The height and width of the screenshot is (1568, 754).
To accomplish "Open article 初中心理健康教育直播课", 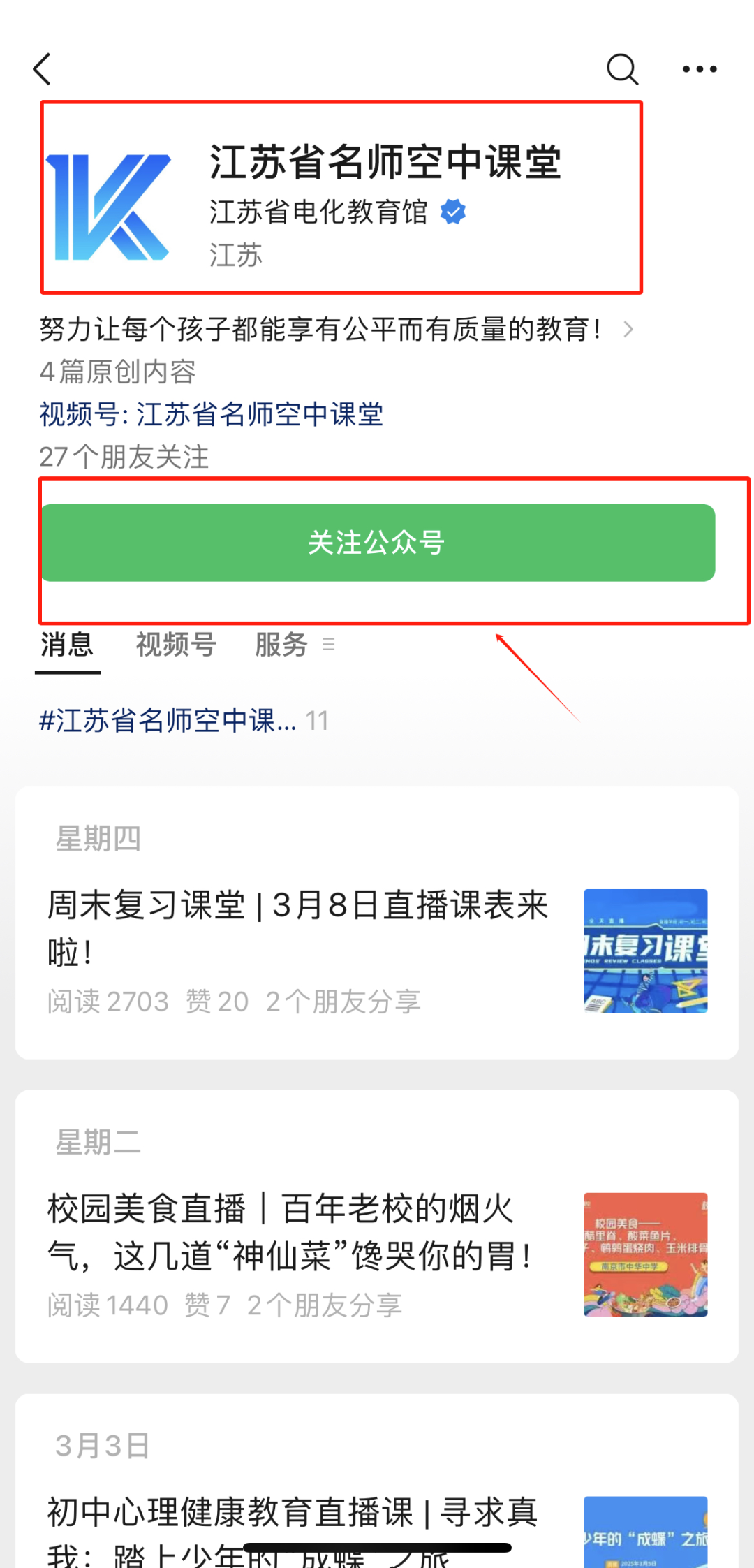I will pyautogui.click(x=377, y=1481).
